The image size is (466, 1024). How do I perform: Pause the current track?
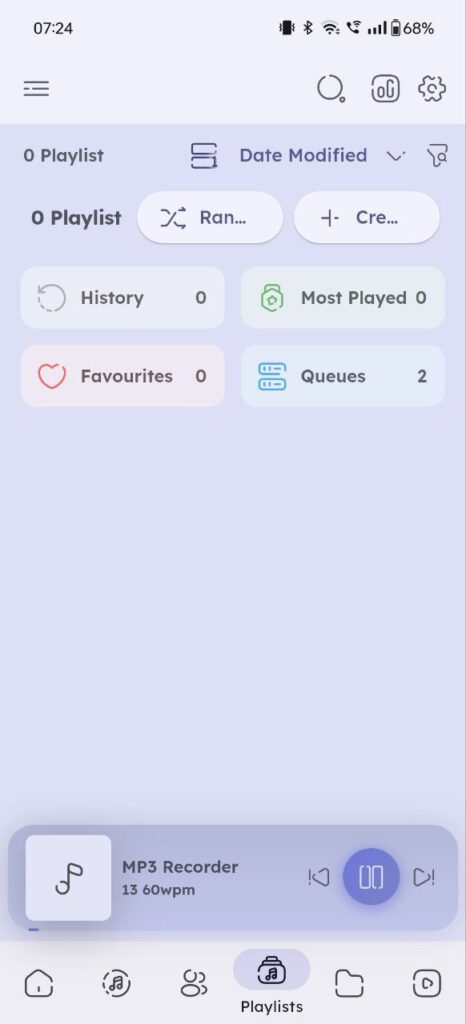[x=371, y=877]
